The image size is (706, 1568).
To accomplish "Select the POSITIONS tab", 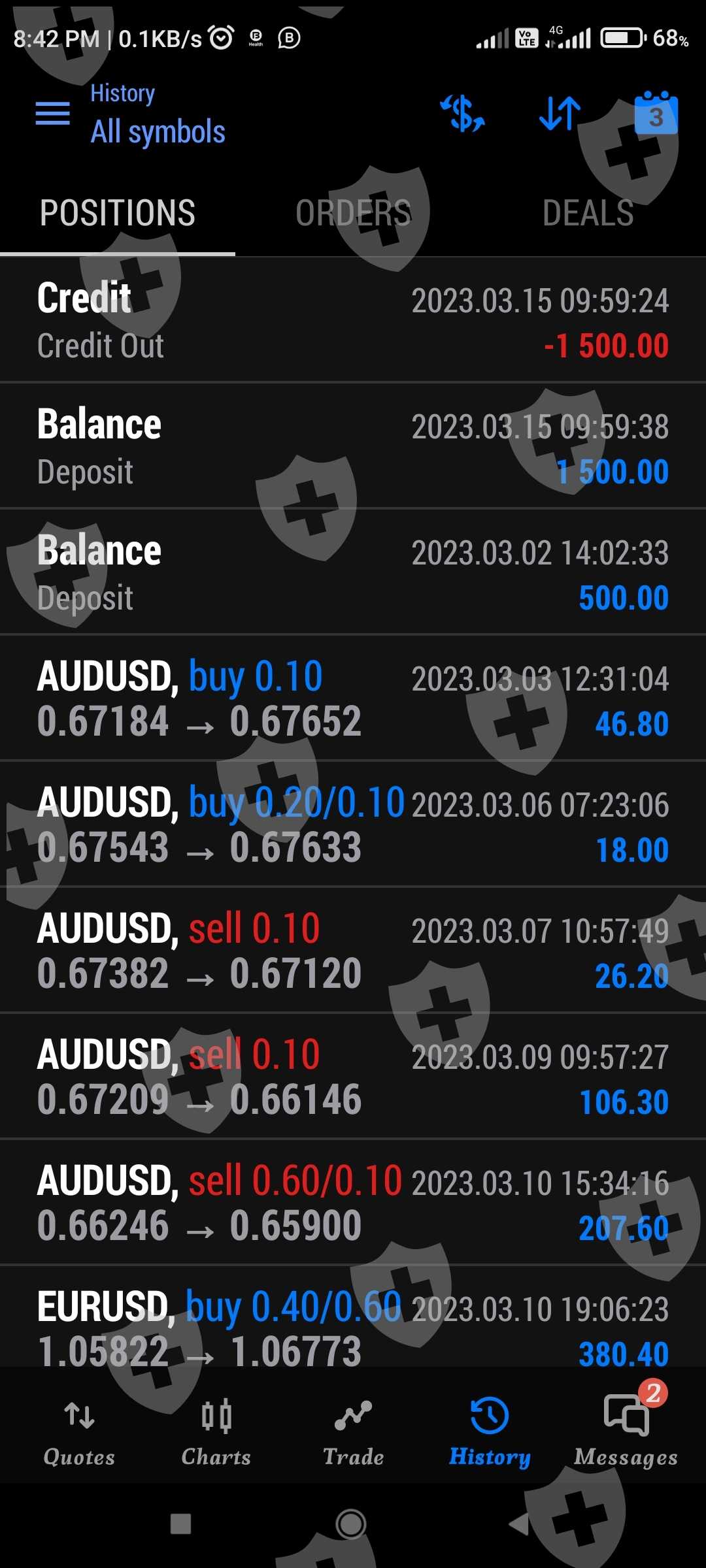I will pyautogui.click(x=118, y=213).
